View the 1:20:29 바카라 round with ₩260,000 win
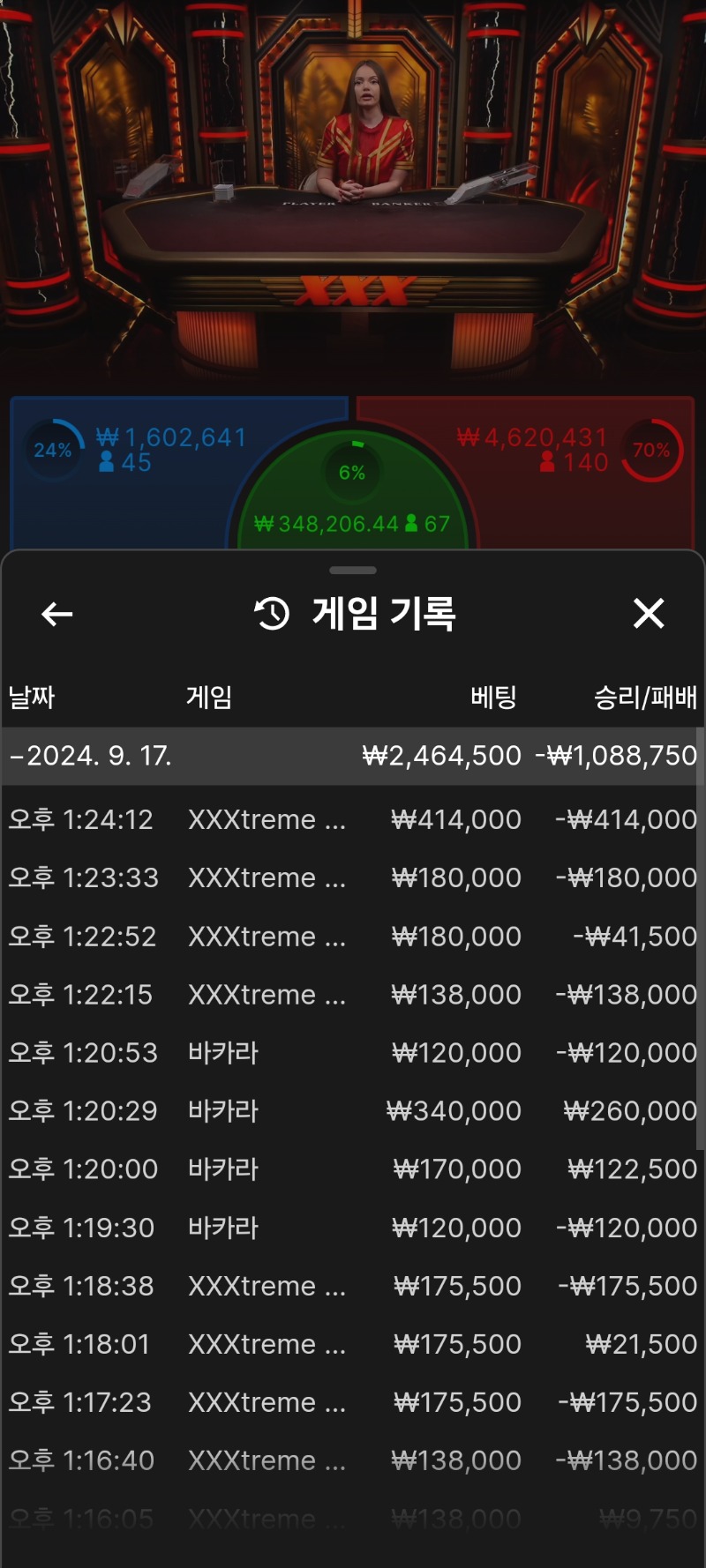 [351, 1110]
